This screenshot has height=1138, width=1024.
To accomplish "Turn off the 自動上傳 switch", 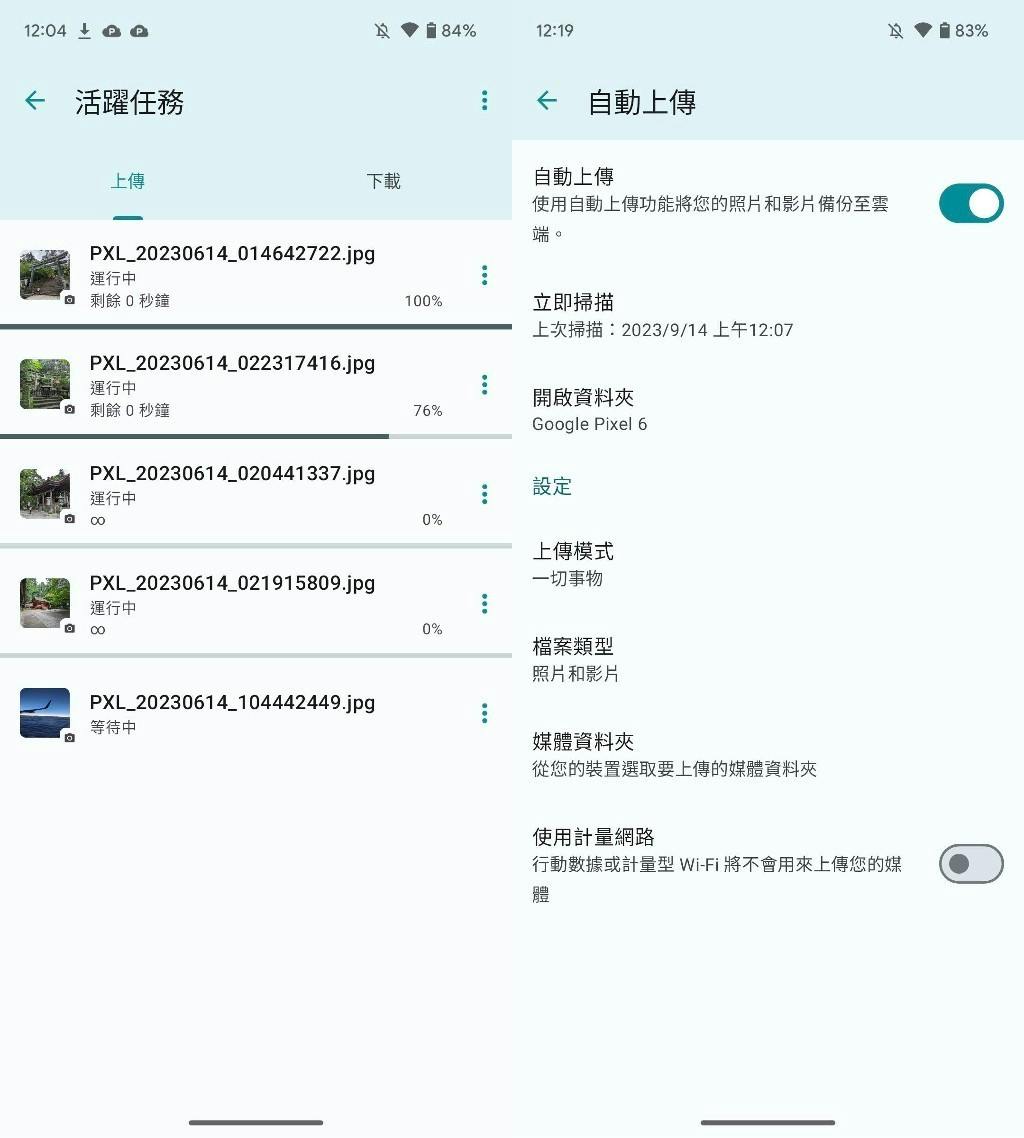I will tap(970, 203).
